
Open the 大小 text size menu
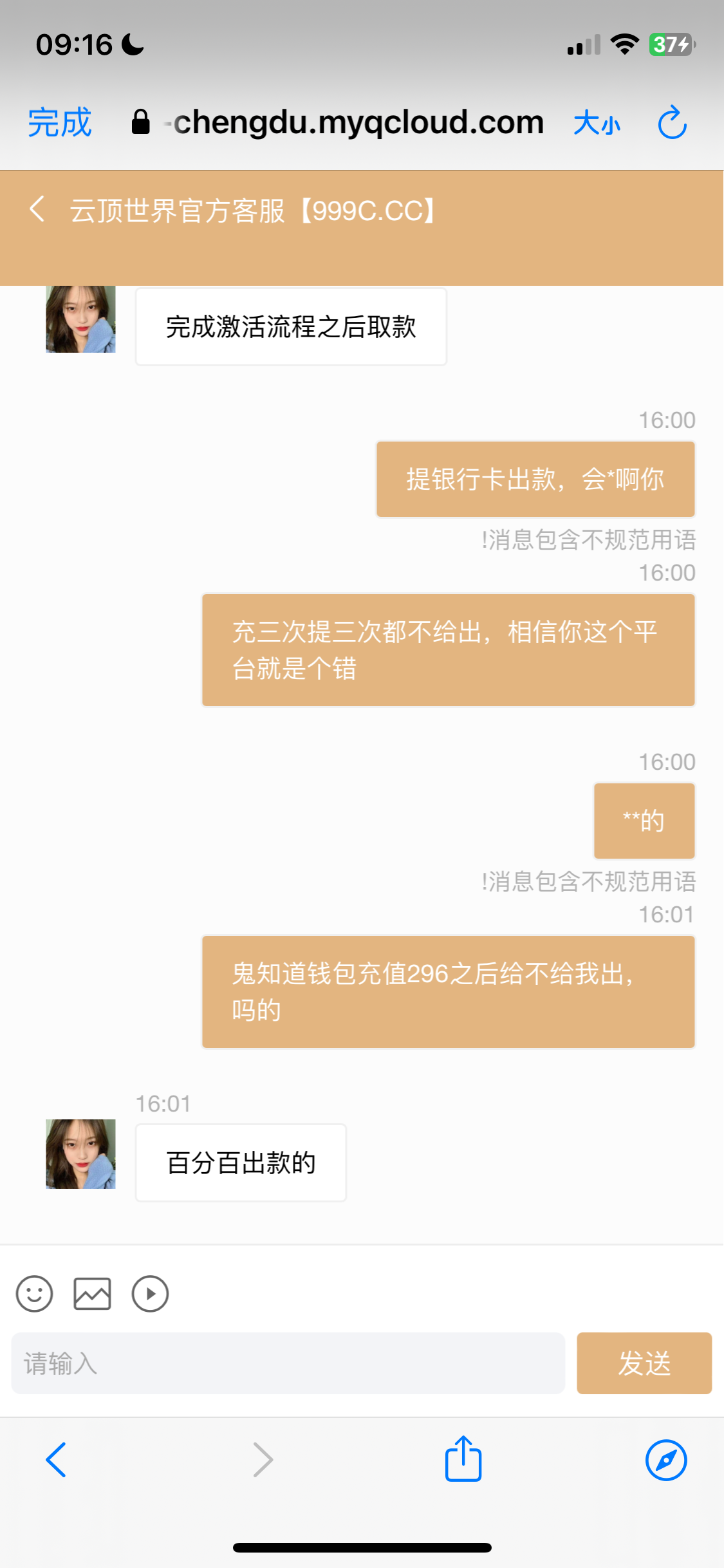[x=597, y=122]
